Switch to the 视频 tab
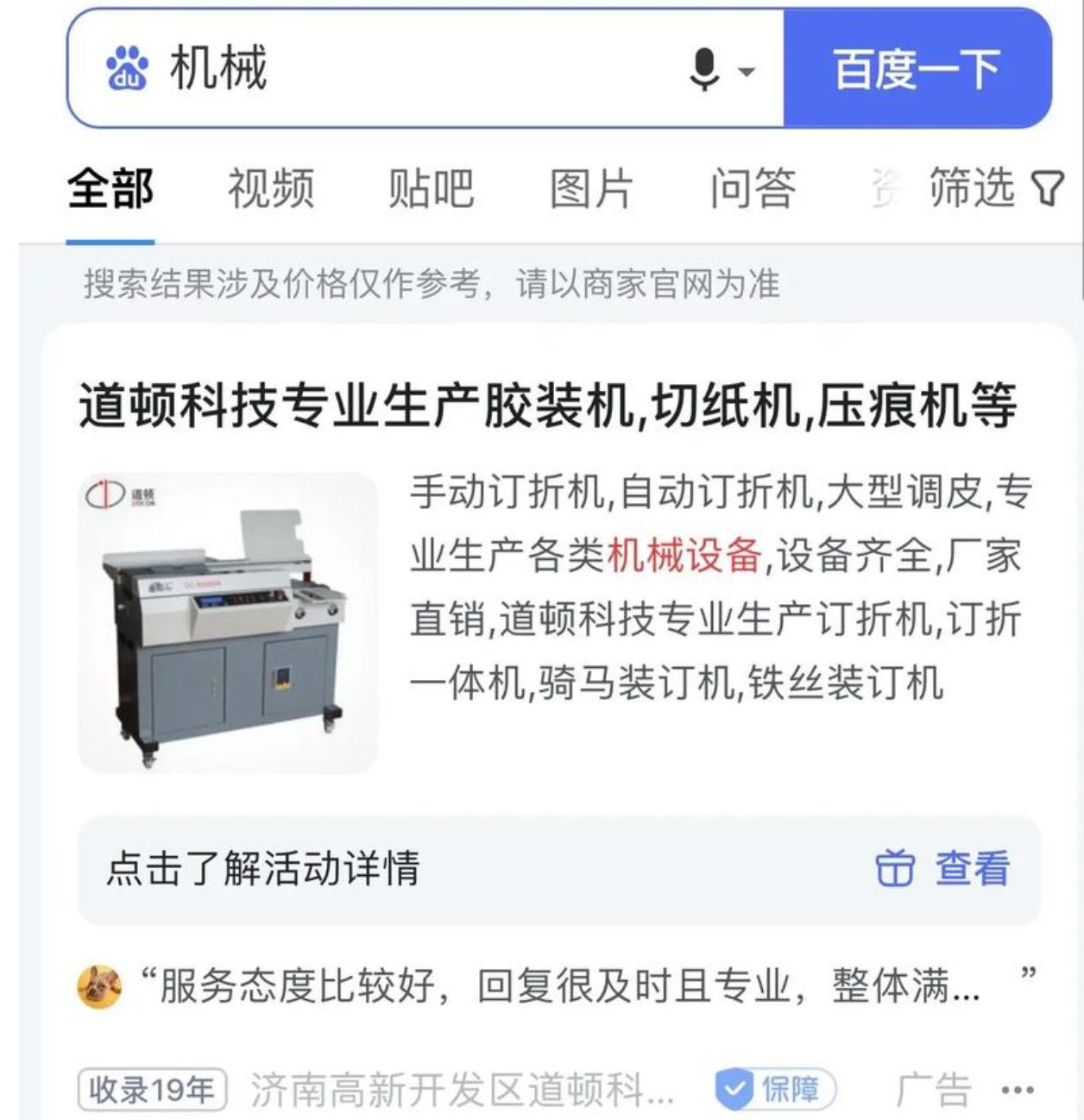Image resolution: width=1084 pixels, height=1120 pixels. [271, 188]
